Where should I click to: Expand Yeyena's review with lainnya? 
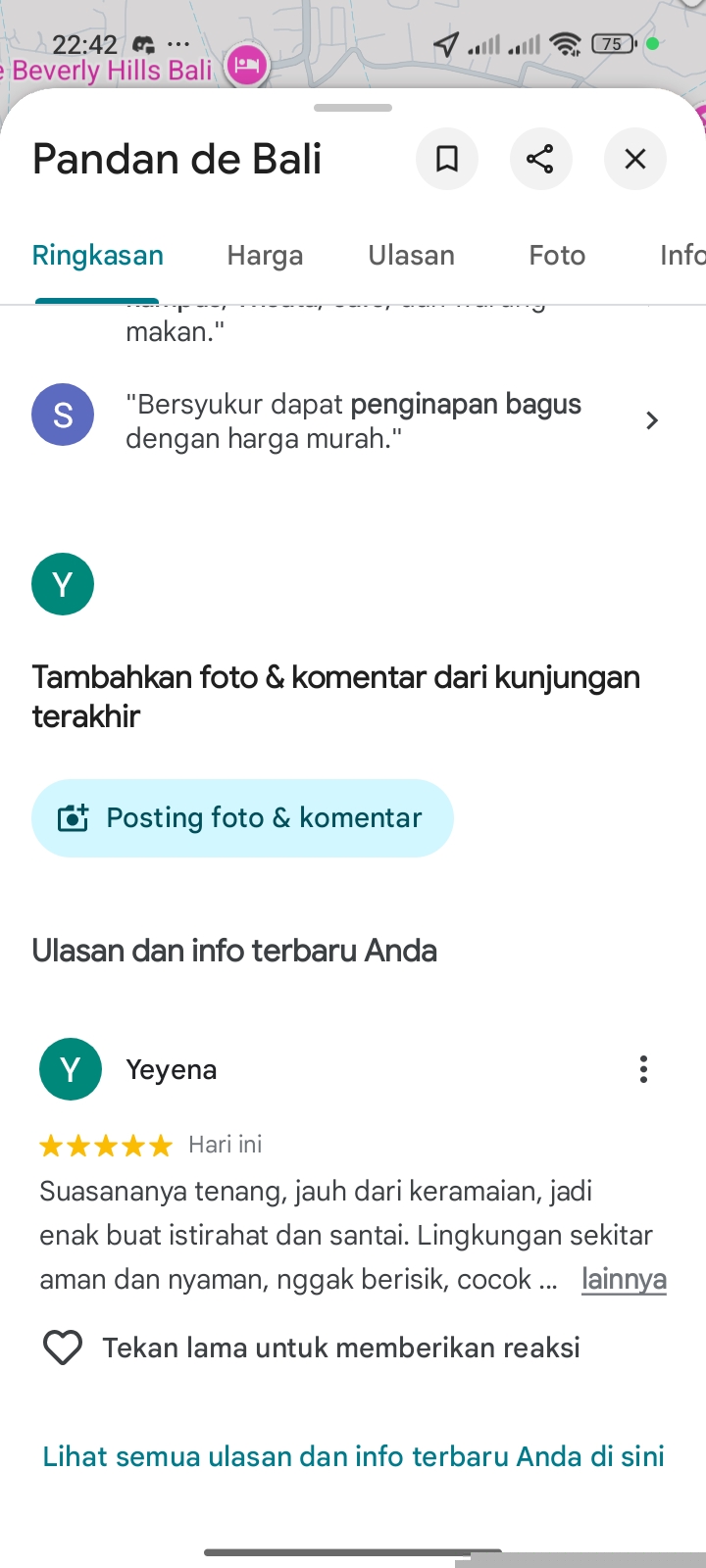tap(624, 1279)
